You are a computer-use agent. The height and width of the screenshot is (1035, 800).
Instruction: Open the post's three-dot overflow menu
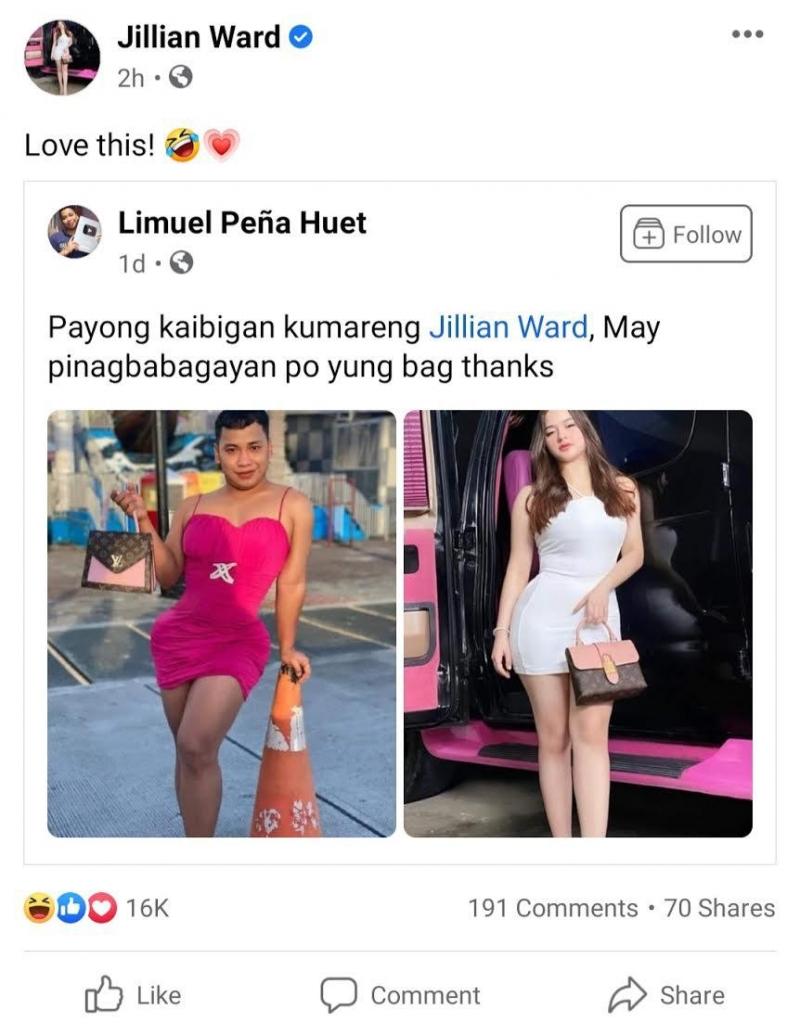pos(747,34)
